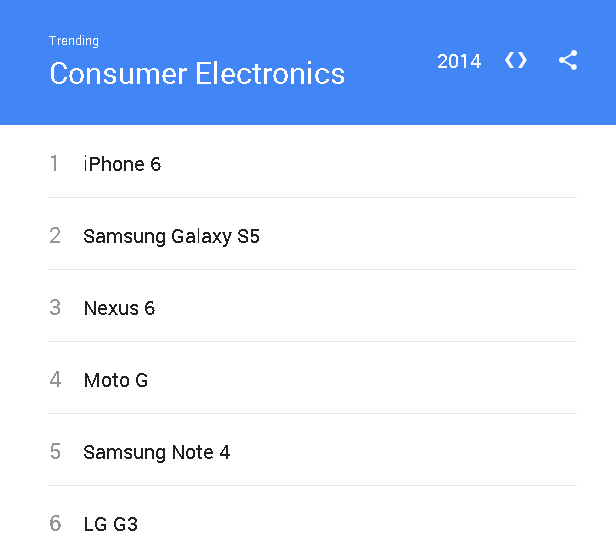
Task: Go to the previous year
Action: click(509, 60)
